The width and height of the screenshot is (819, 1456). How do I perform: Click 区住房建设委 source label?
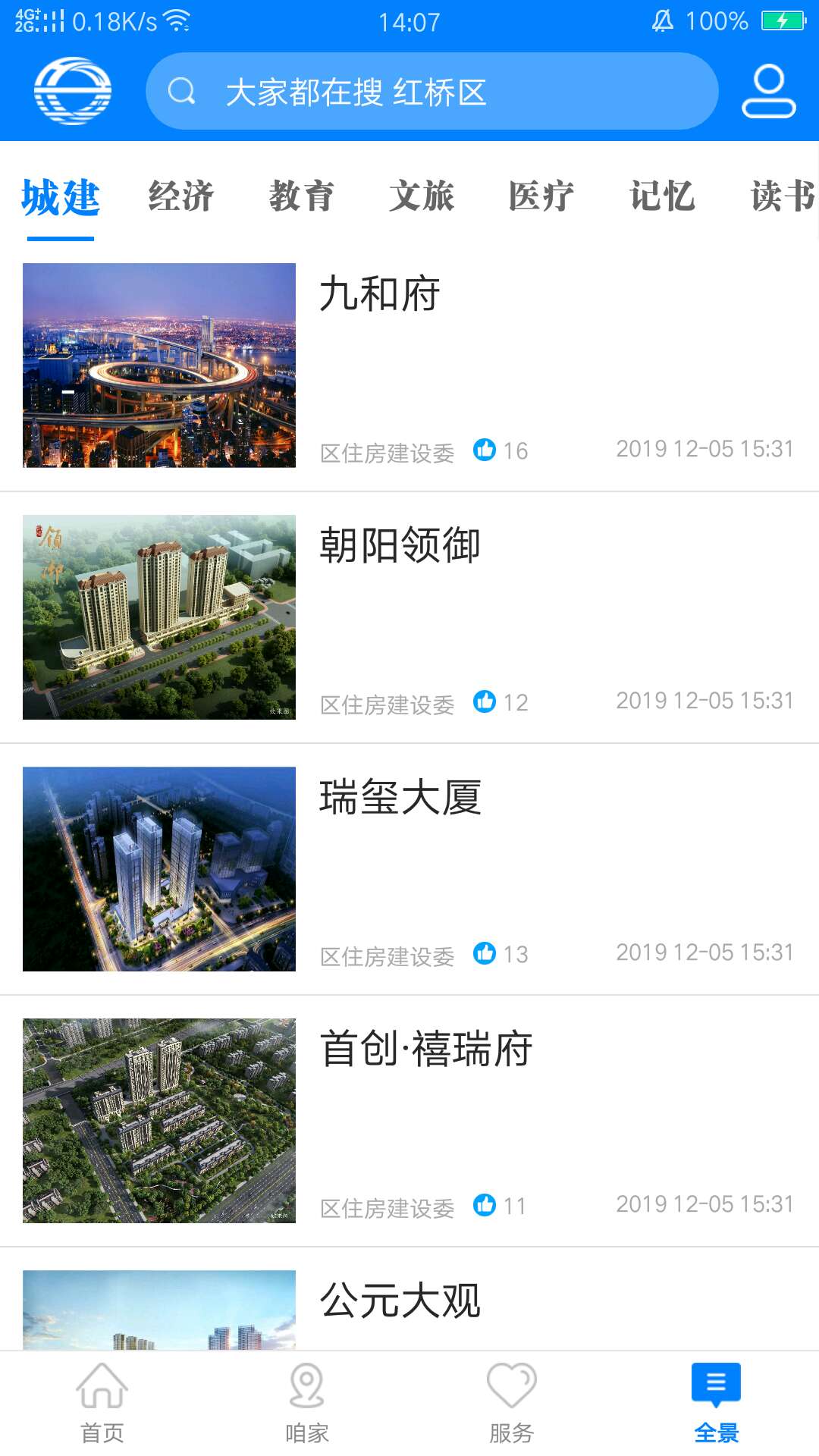point(388,453)
